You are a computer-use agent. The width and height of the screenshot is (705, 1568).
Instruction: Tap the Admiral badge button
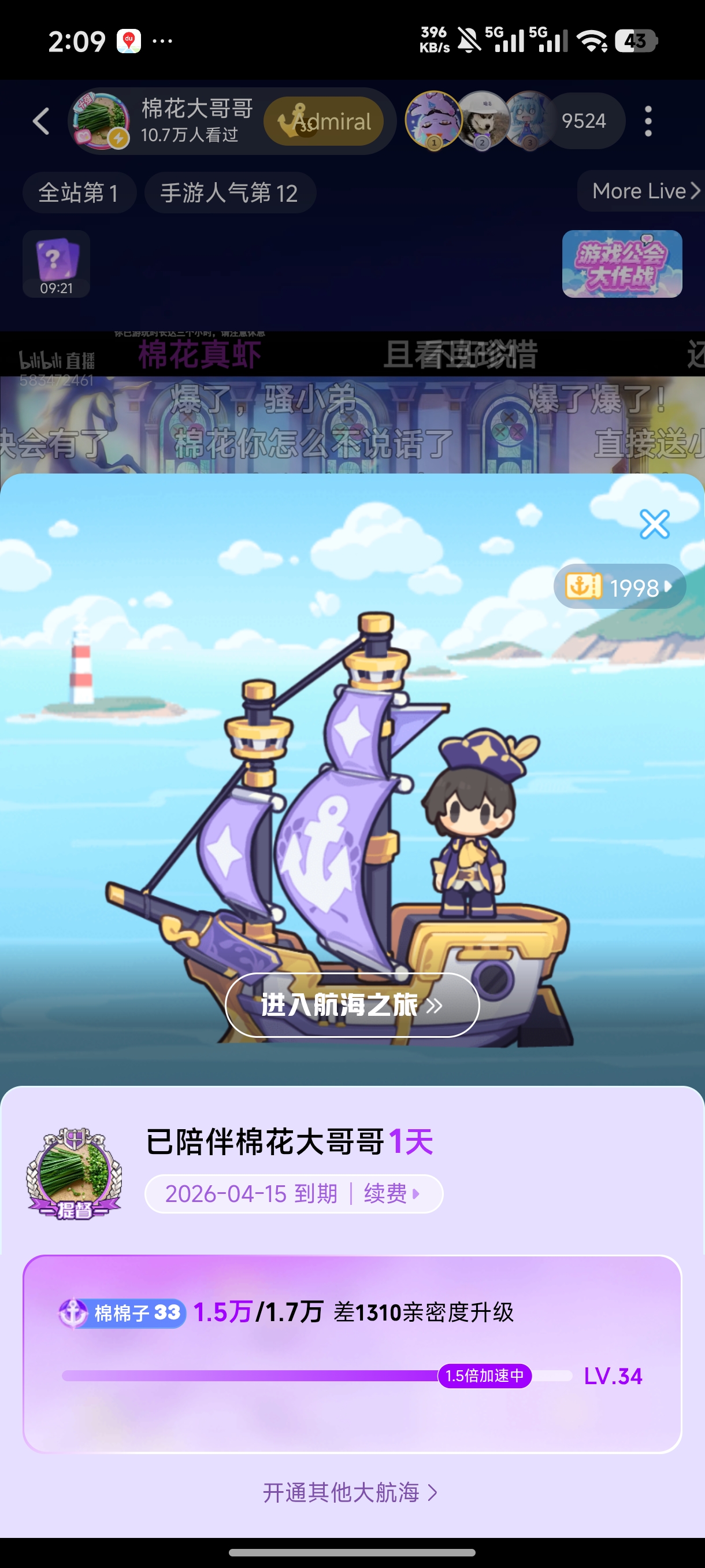pos(324,121)
